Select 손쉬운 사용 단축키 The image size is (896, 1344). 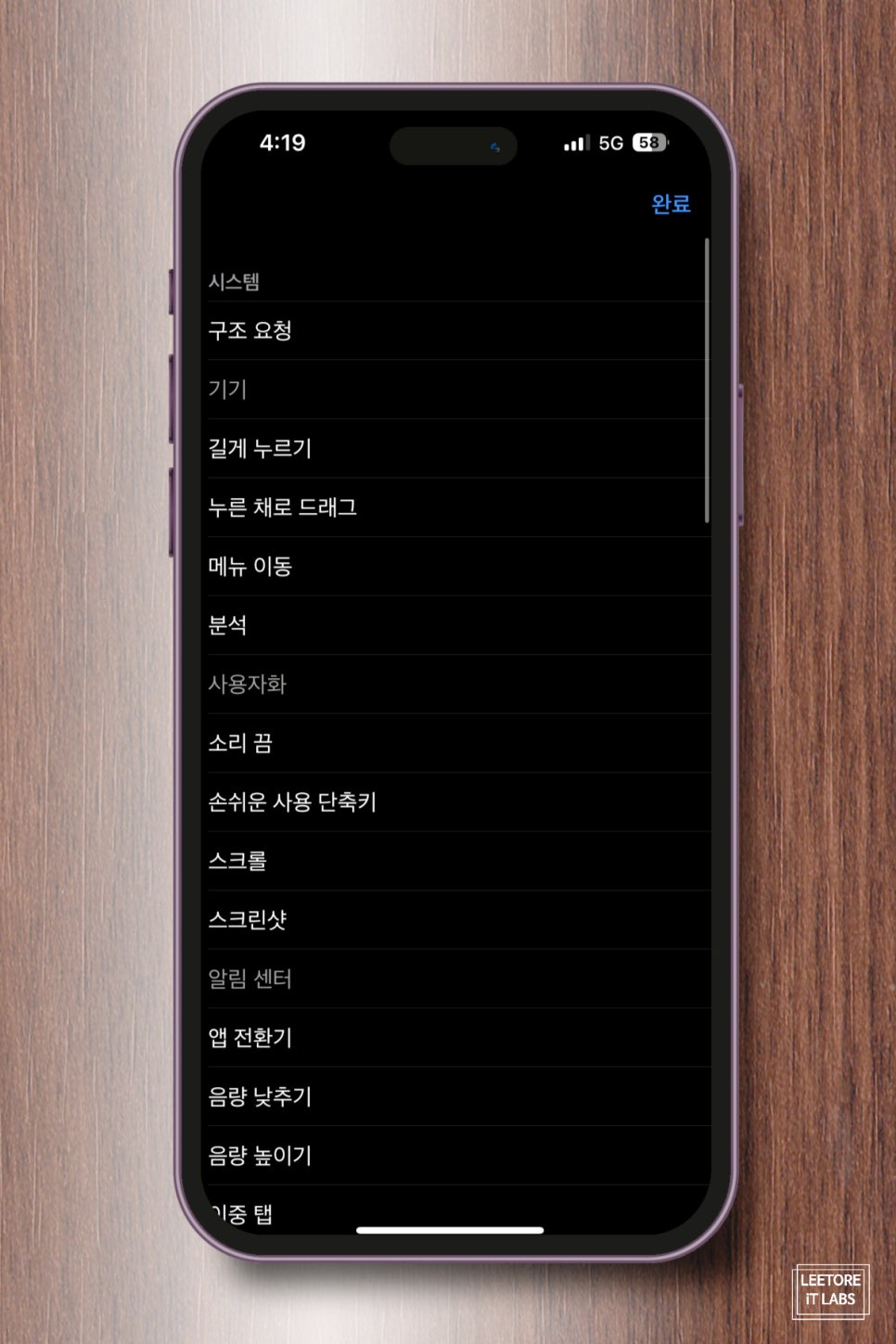tap(292, 801)
